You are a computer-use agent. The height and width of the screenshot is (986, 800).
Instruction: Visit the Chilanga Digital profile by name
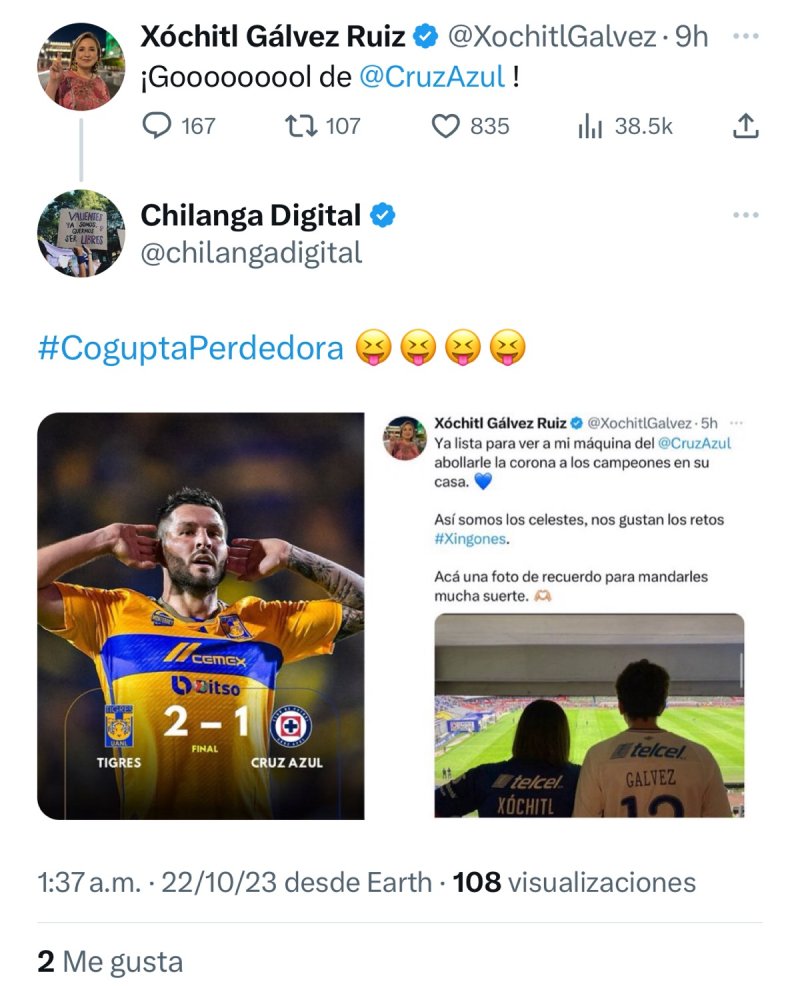pyautogui.click(x=251, y=215)
